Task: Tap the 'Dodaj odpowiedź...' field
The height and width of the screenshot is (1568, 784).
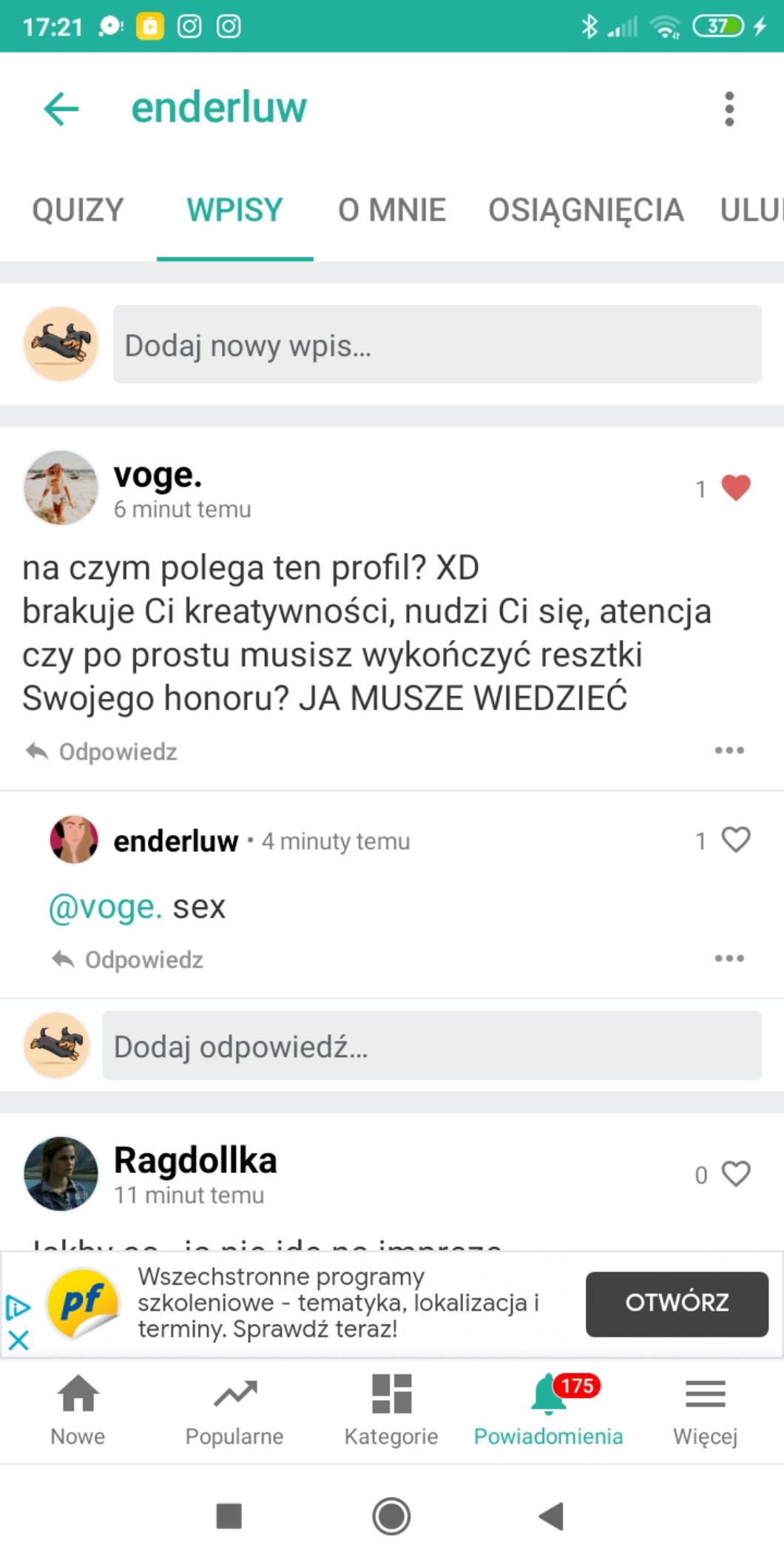Action: [431, 1046]
